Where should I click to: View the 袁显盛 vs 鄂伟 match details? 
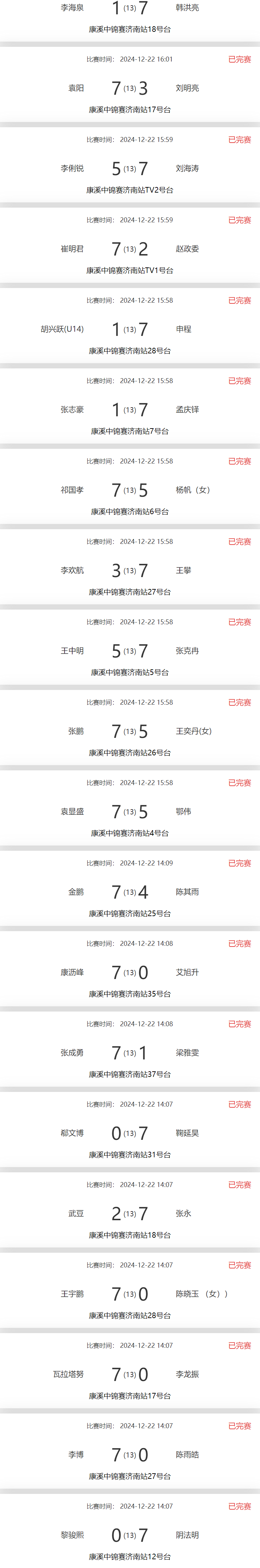point(129,811)
